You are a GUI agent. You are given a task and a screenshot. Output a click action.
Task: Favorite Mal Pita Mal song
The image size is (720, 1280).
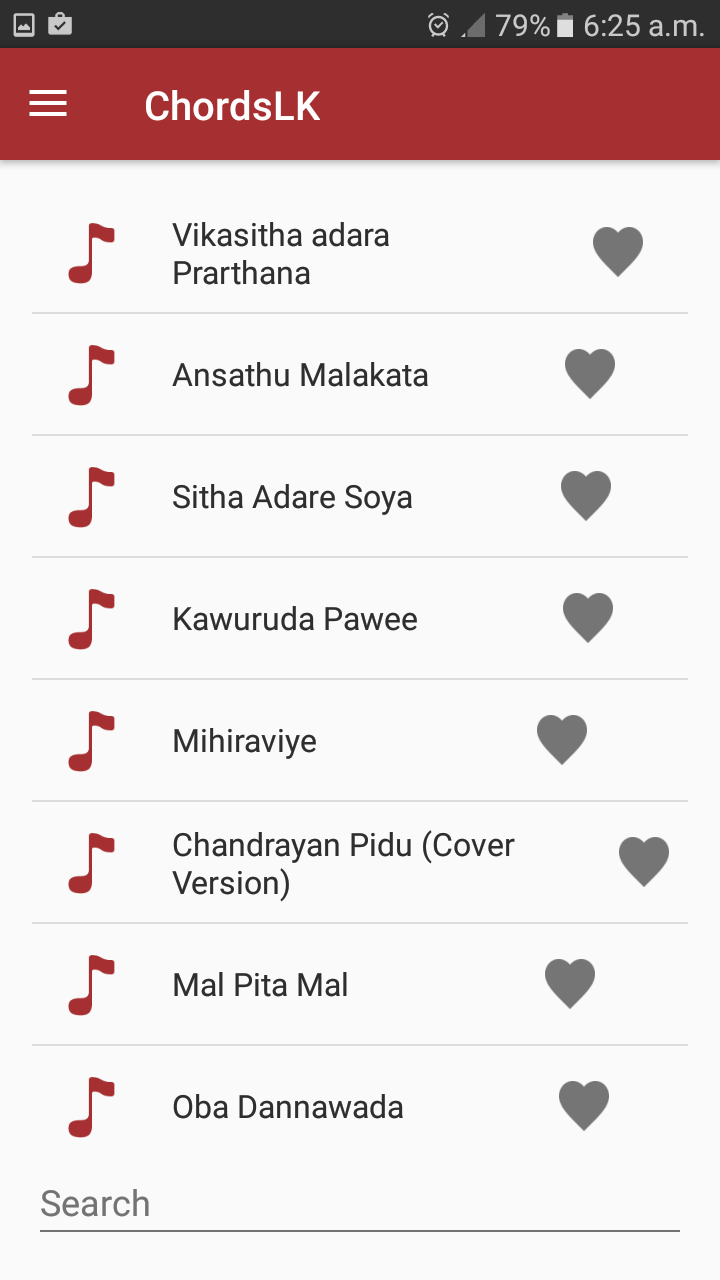(570, 983)
